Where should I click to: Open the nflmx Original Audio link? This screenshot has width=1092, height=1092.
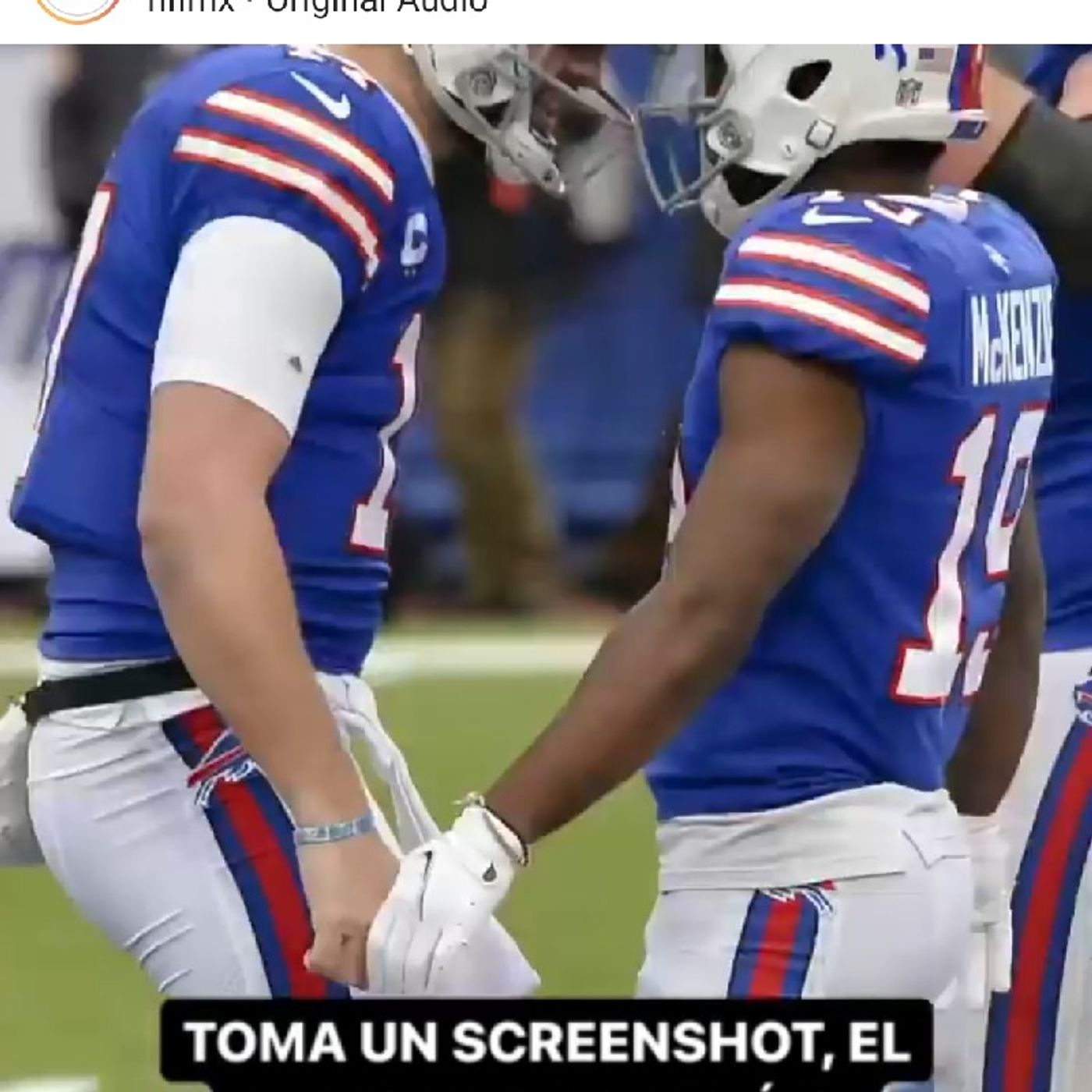point(312,6)
